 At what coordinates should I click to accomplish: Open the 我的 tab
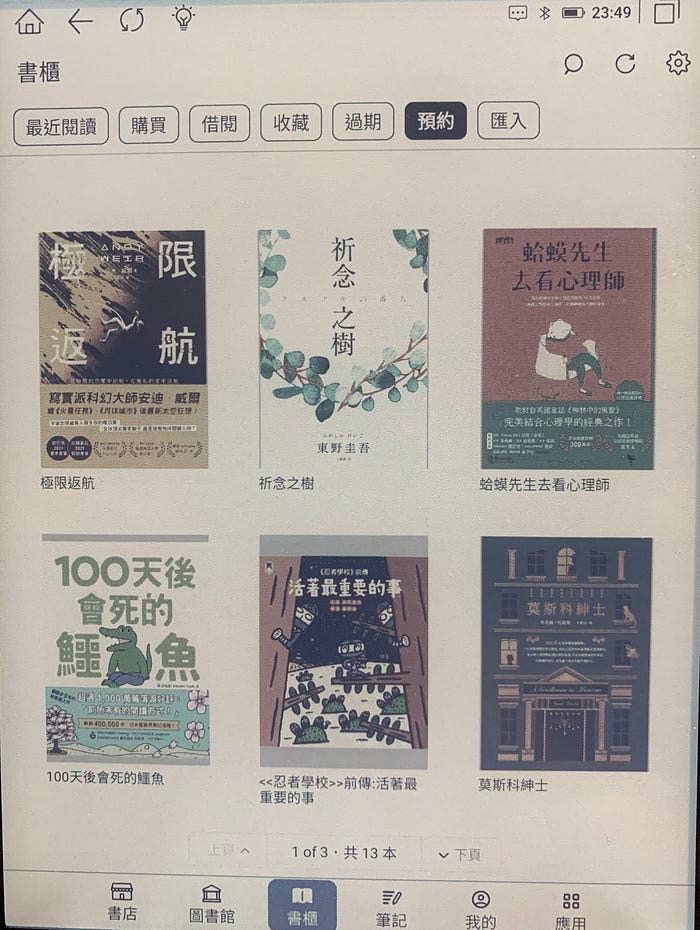pyautogui.click(x=480, y=908)
